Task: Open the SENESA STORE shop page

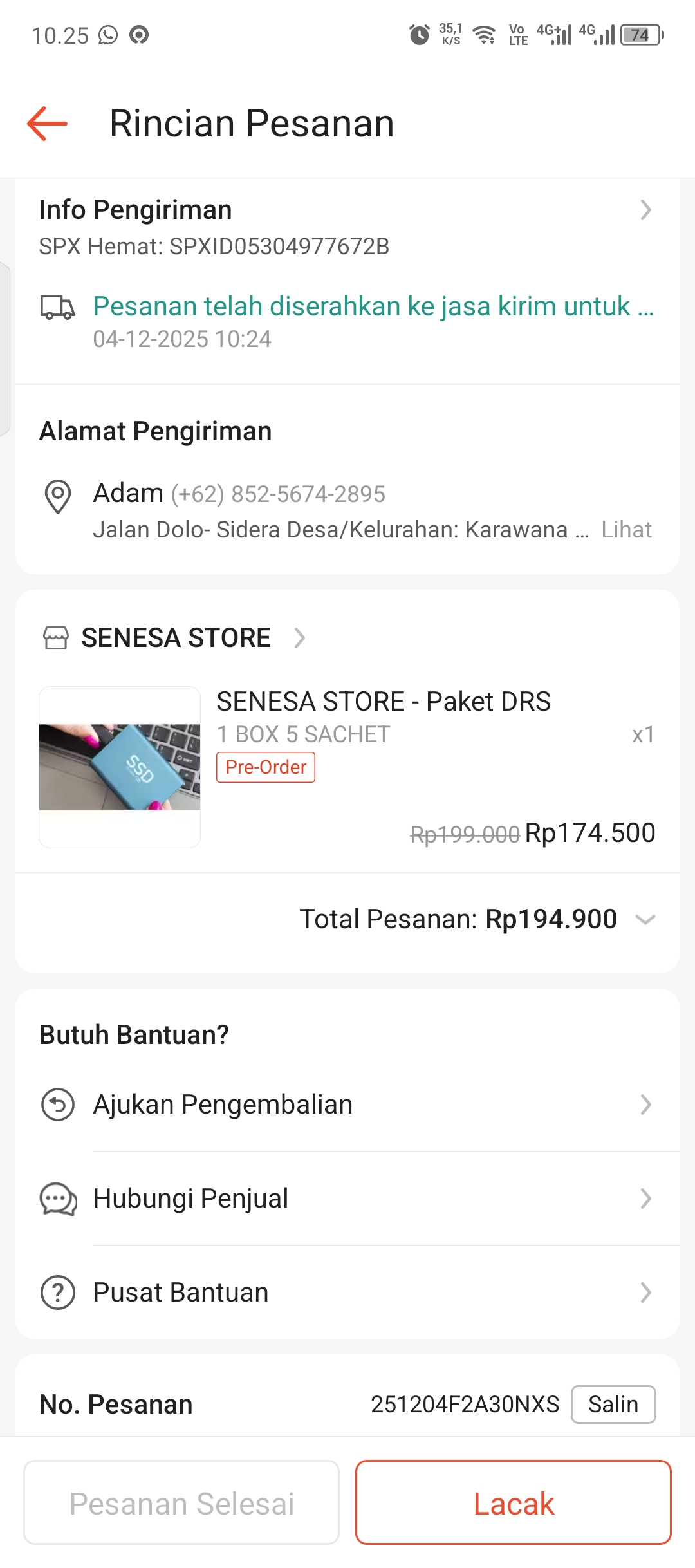Action: point(175,638)
